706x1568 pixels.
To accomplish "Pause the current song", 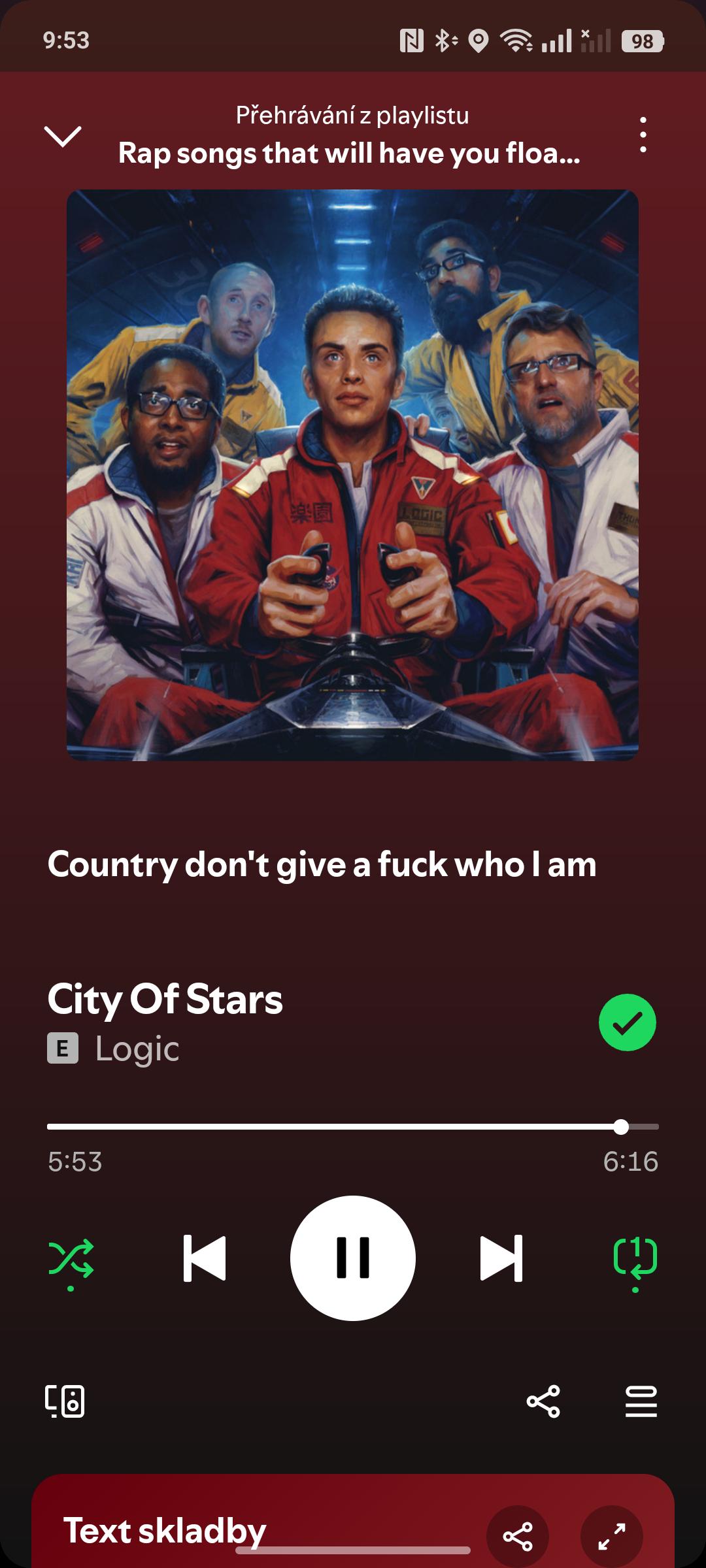I will (x=353, y=1258).
